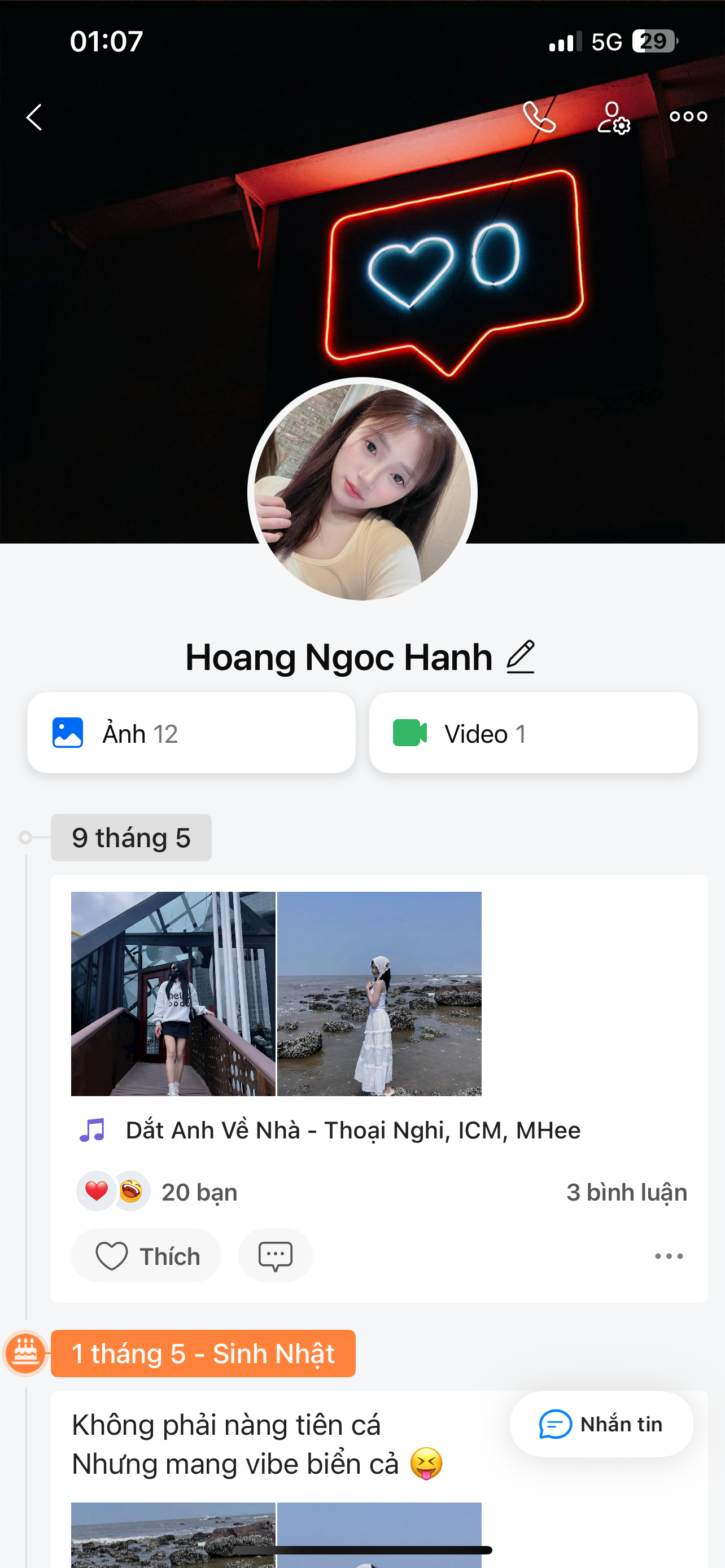Show the 3 bình luận comments
The height and width of the screenshot is (1568, 725).
tap(626, 1192)
